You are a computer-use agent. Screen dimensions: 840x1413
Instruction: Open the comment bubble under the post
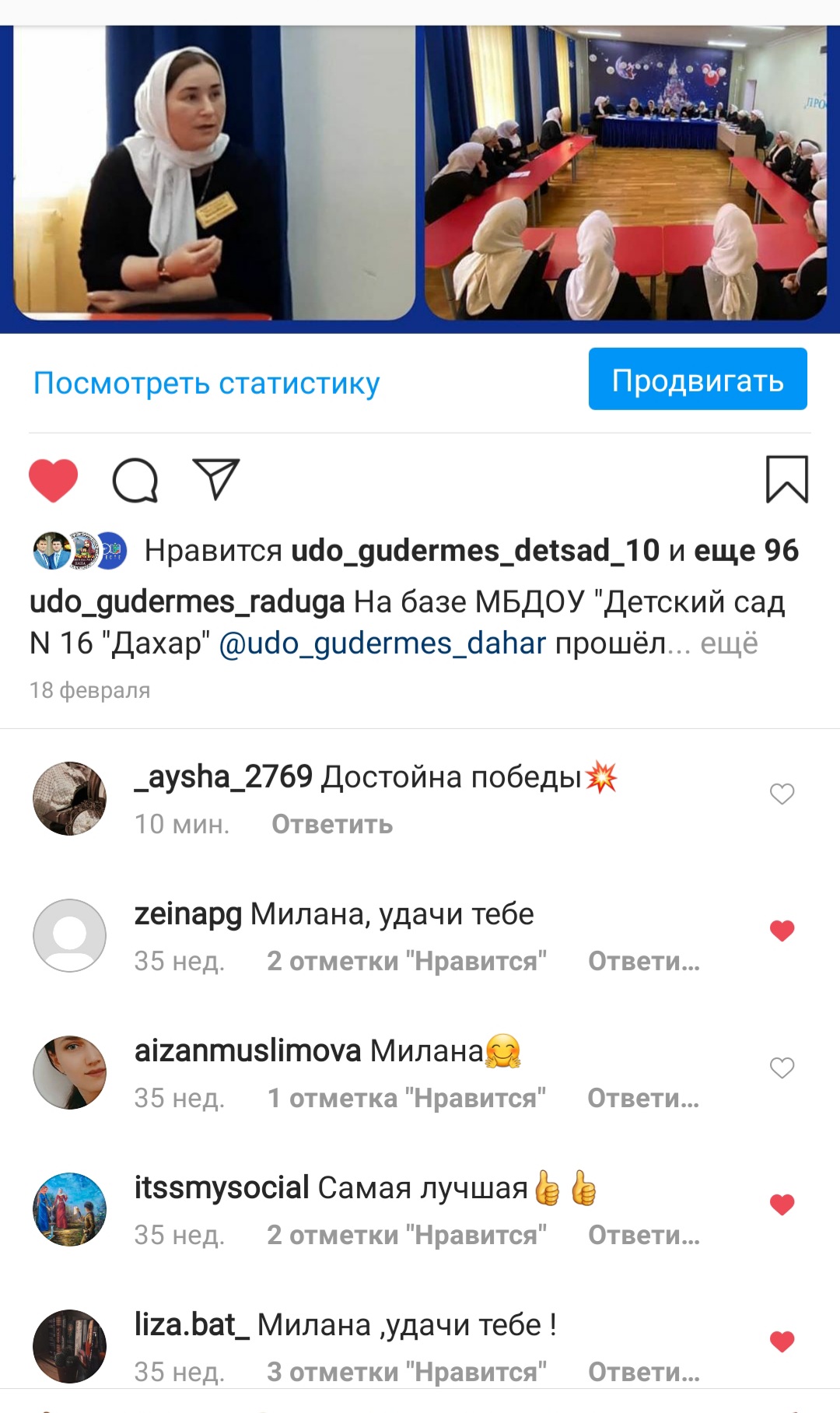pyautogui.click(x=135, y=480)
